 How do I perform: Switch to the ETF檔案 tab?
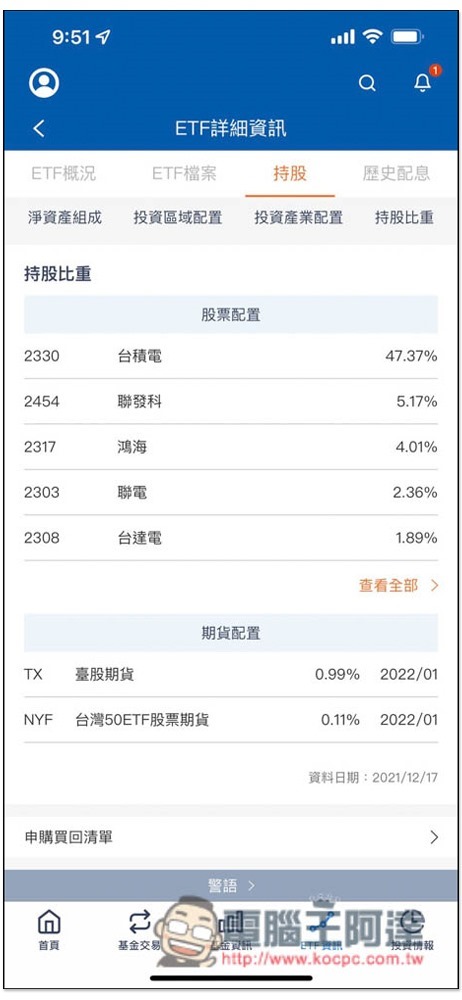tap(184, 173)
